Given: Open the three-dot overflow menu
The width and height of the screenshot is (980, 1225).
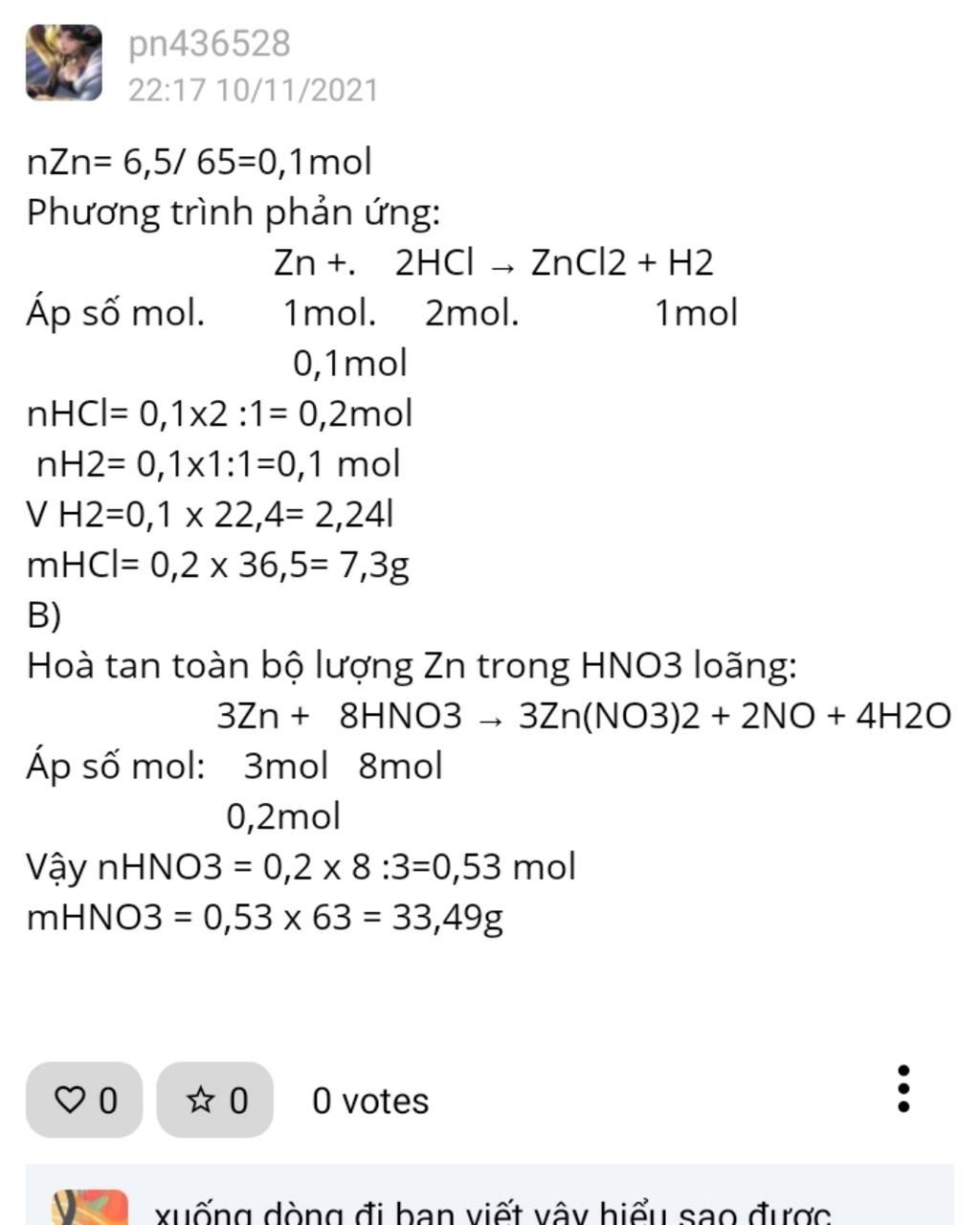Looking at the screenshot, I should coord(903,1089).
